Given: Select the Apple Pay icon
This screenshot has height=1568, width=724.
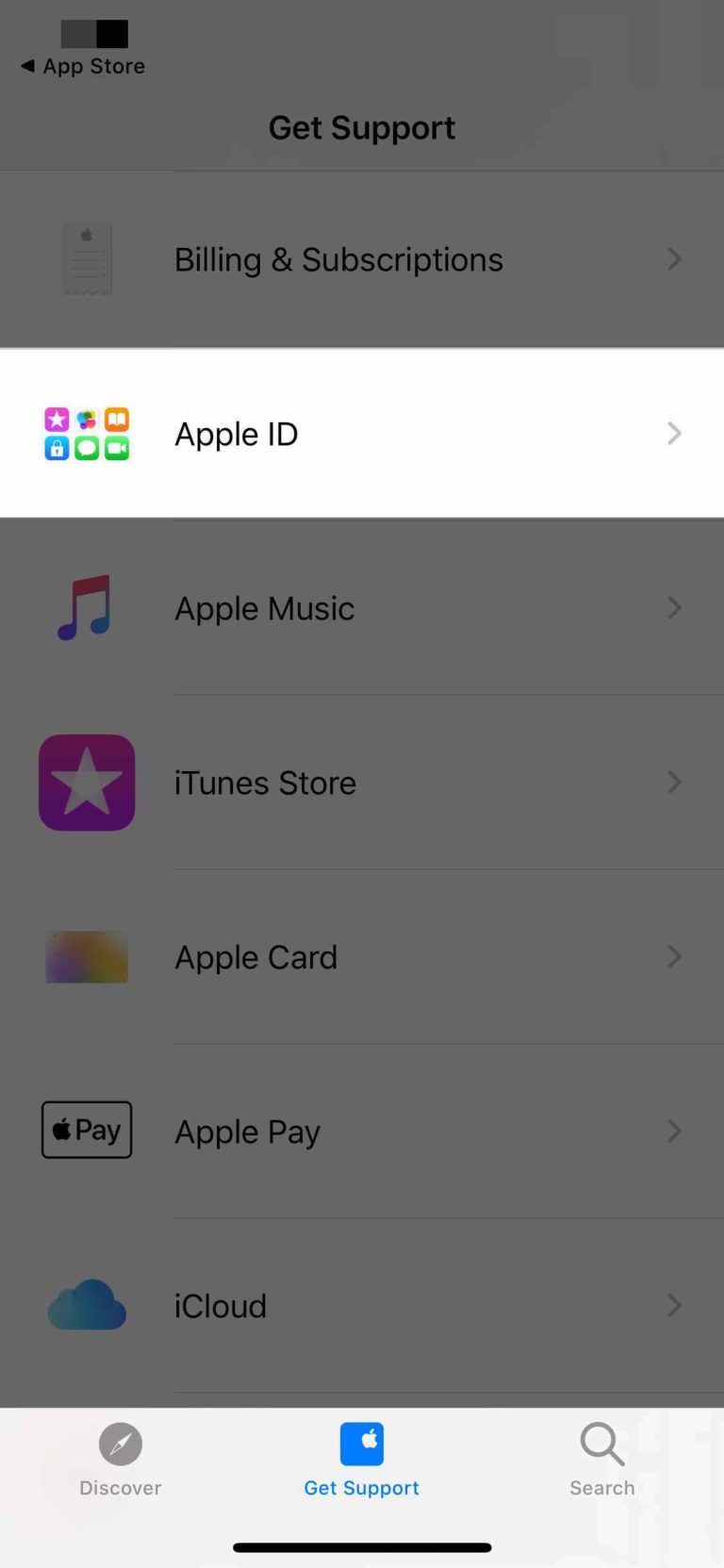Looking at the screenshot, I should point(87,1130).
